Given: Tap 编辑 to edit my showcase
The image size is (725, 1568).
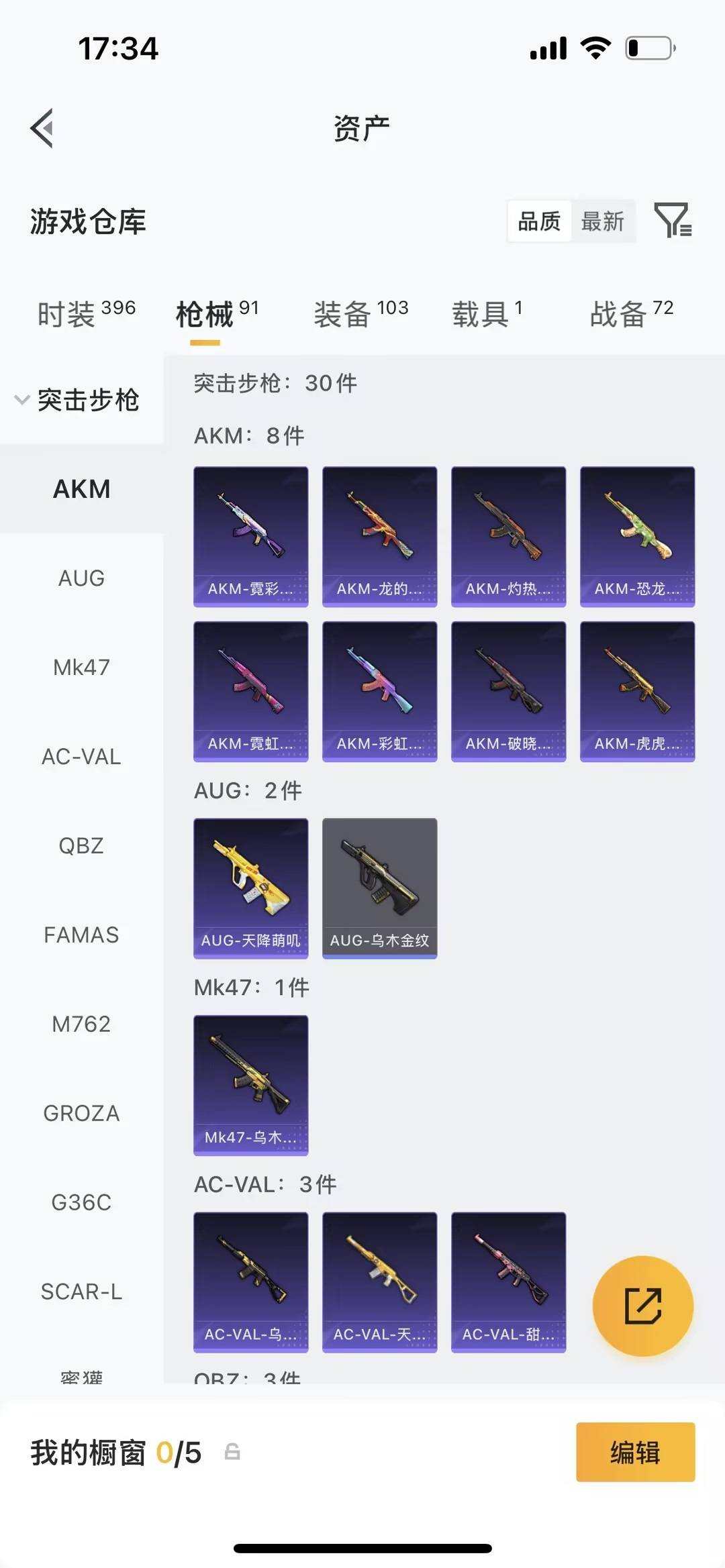Looking at the screenshot, I should tap(635, 1452).
